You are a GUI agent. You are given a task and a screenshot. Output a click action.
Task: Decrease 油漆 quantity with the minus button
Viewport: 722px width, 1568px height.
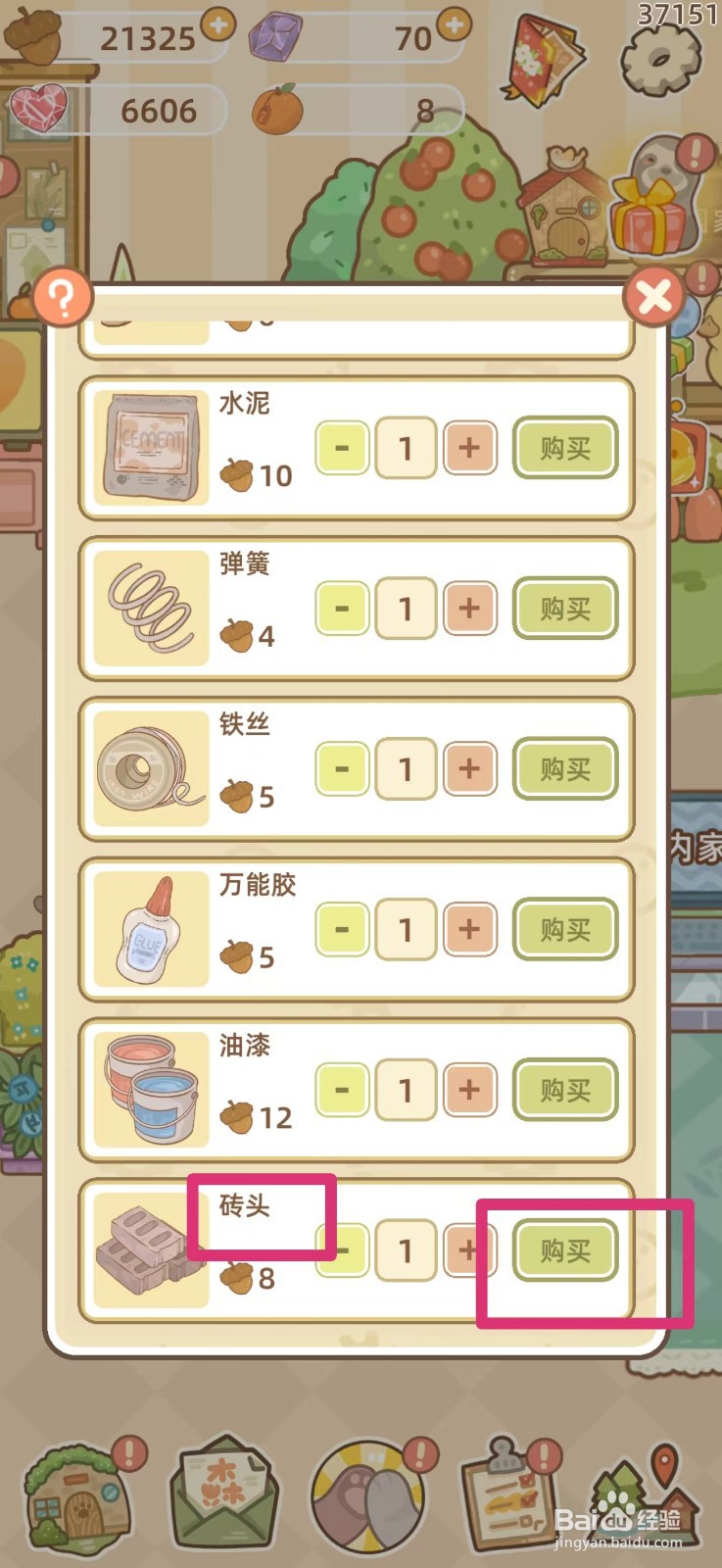[342, 1090]
